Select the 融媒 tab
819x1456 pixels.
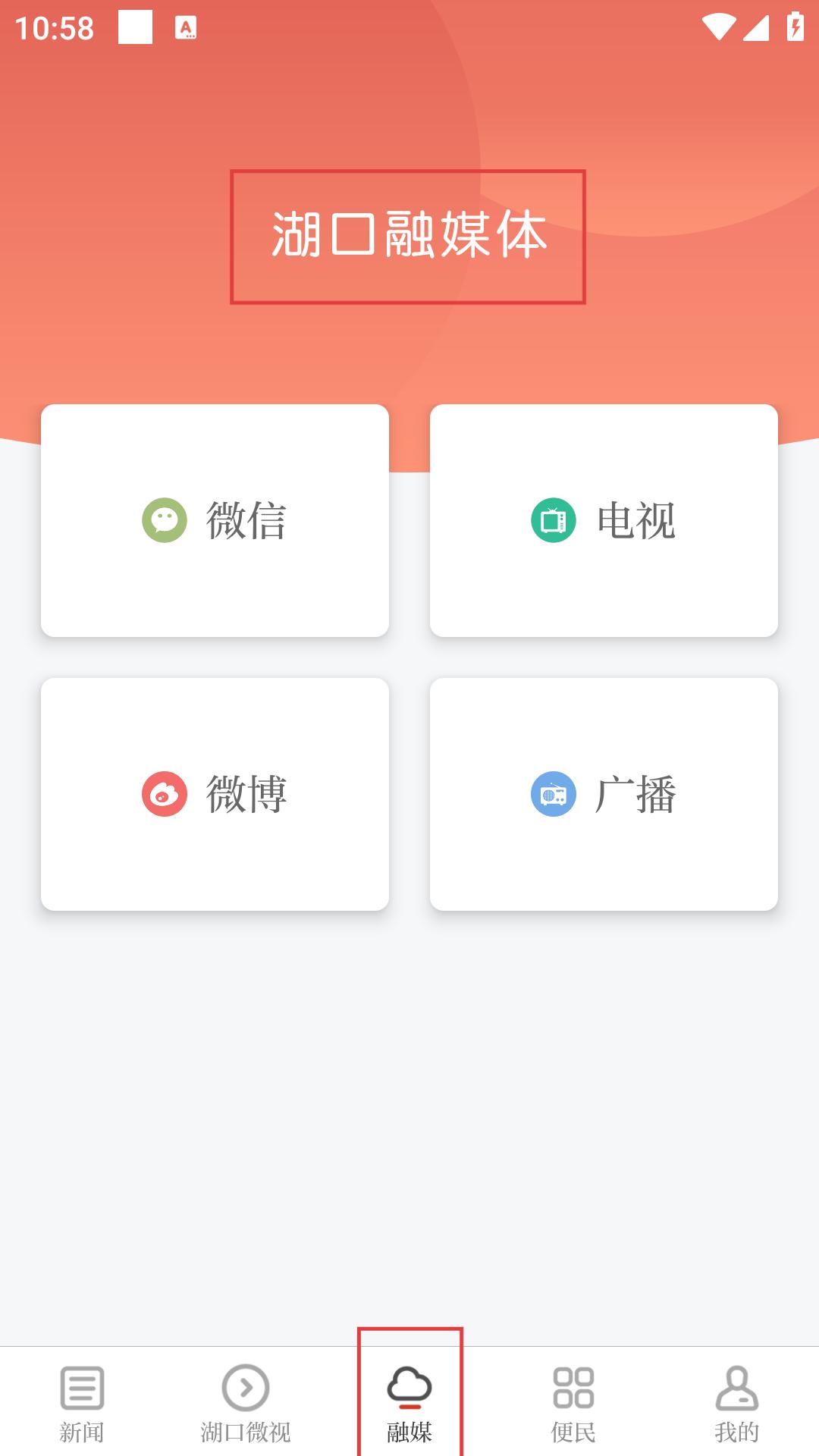[x=409, y=1403]
